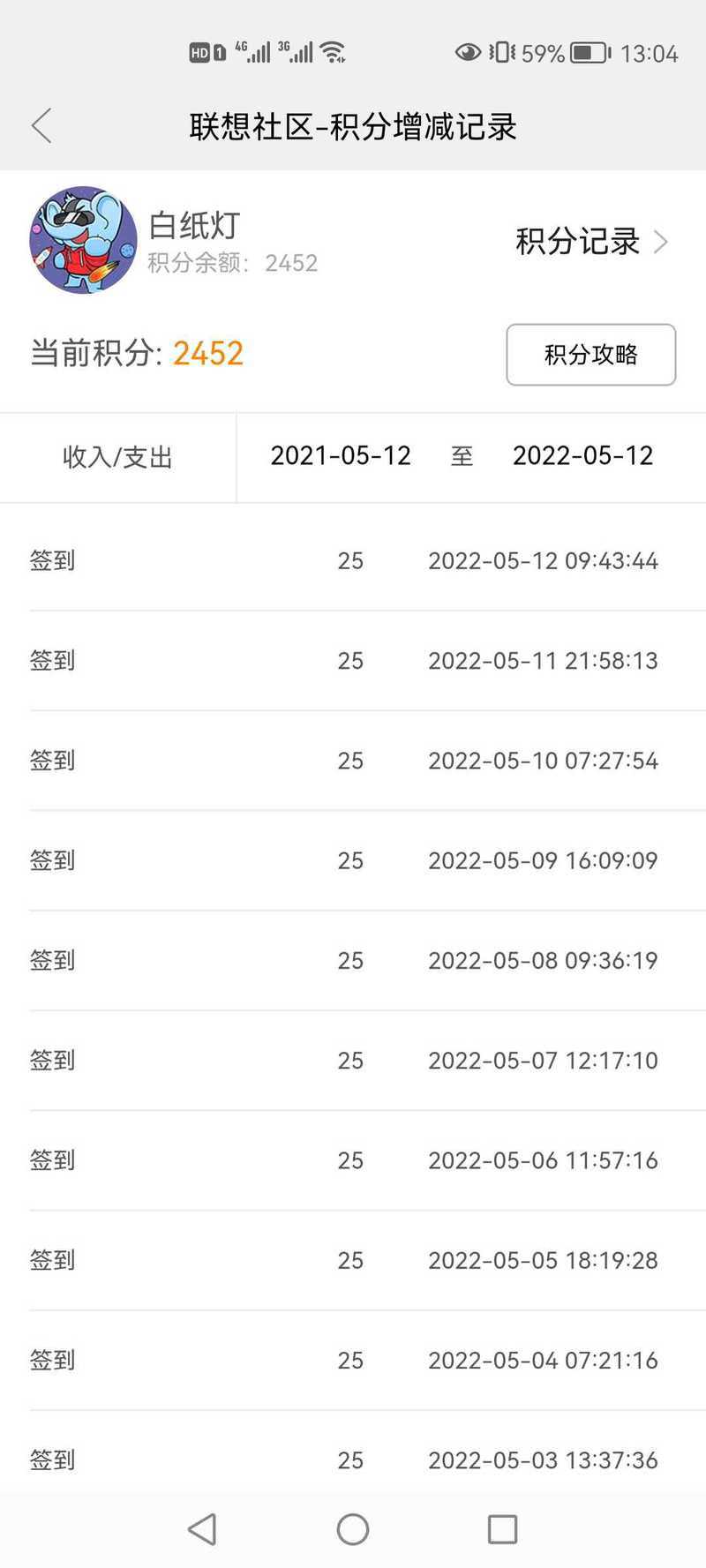
Task: Go back using the header arrow
Action: tap(41, 126)
